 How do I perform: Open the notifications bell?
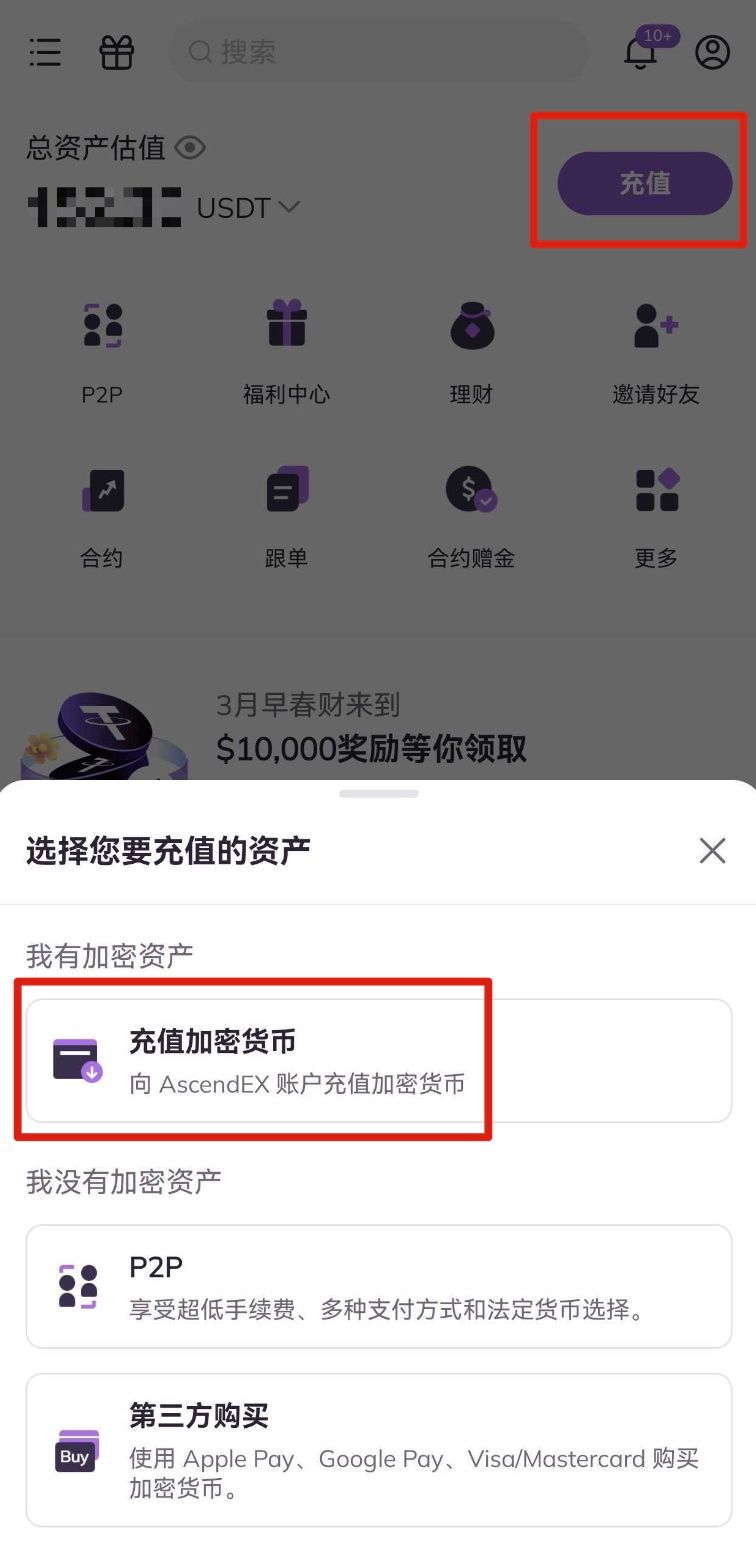click(x=641, y=52)
